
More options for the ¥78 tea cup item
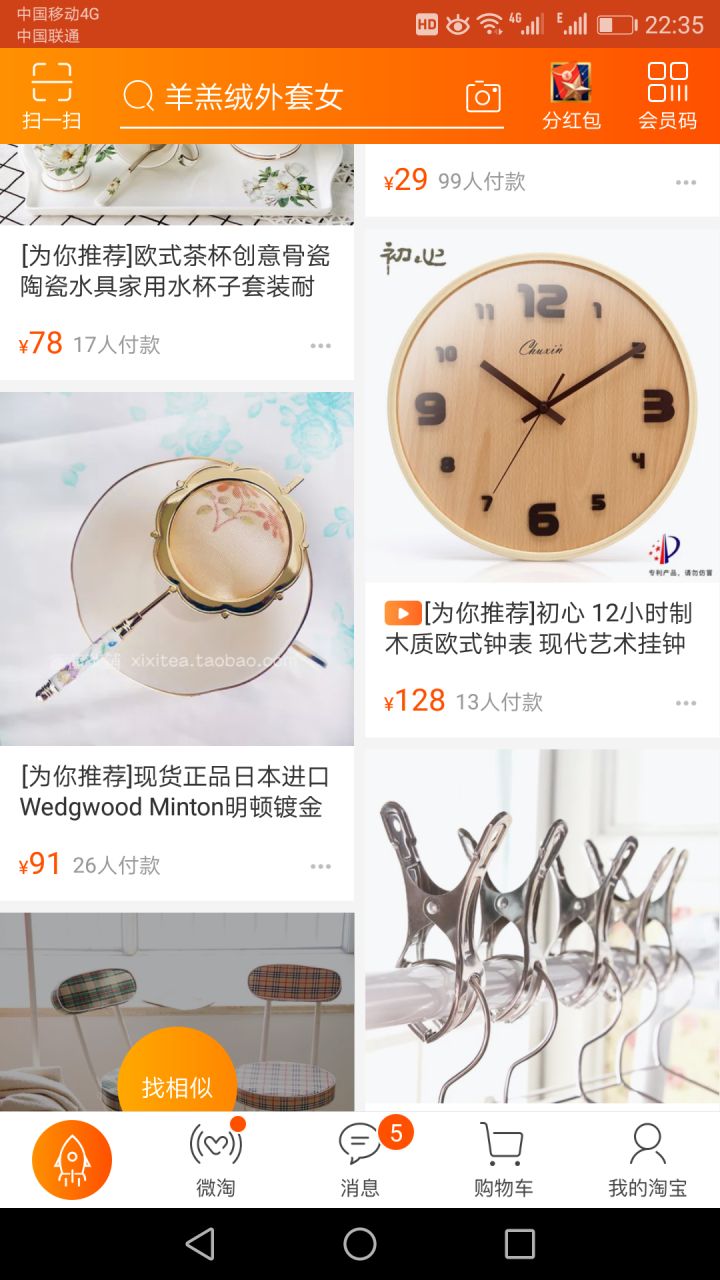(320, 346)
